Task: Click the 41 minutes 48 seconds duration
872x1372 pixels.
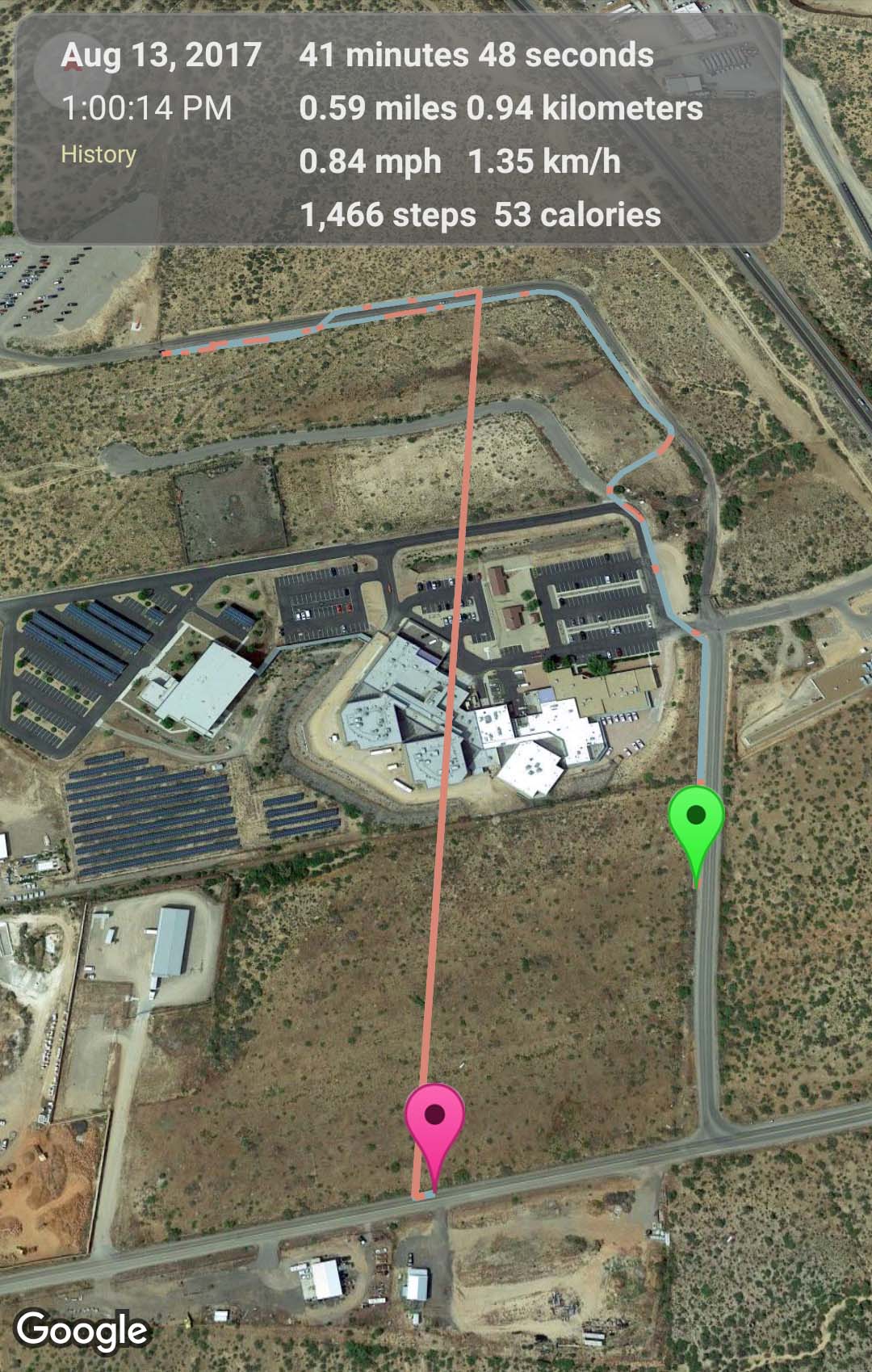Action: tap(476, 55)
